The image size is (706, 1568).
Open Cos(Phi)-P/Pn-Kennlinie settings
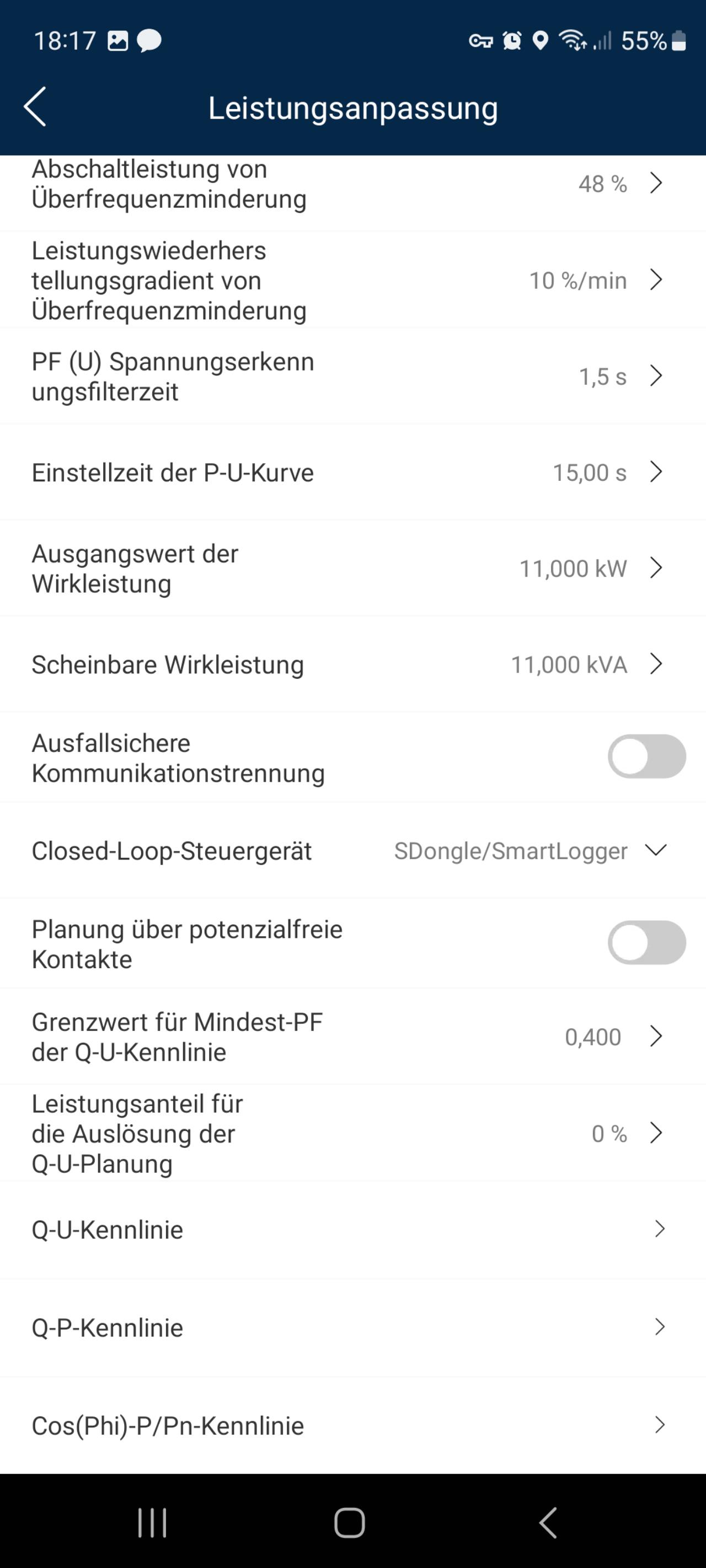352,1426
